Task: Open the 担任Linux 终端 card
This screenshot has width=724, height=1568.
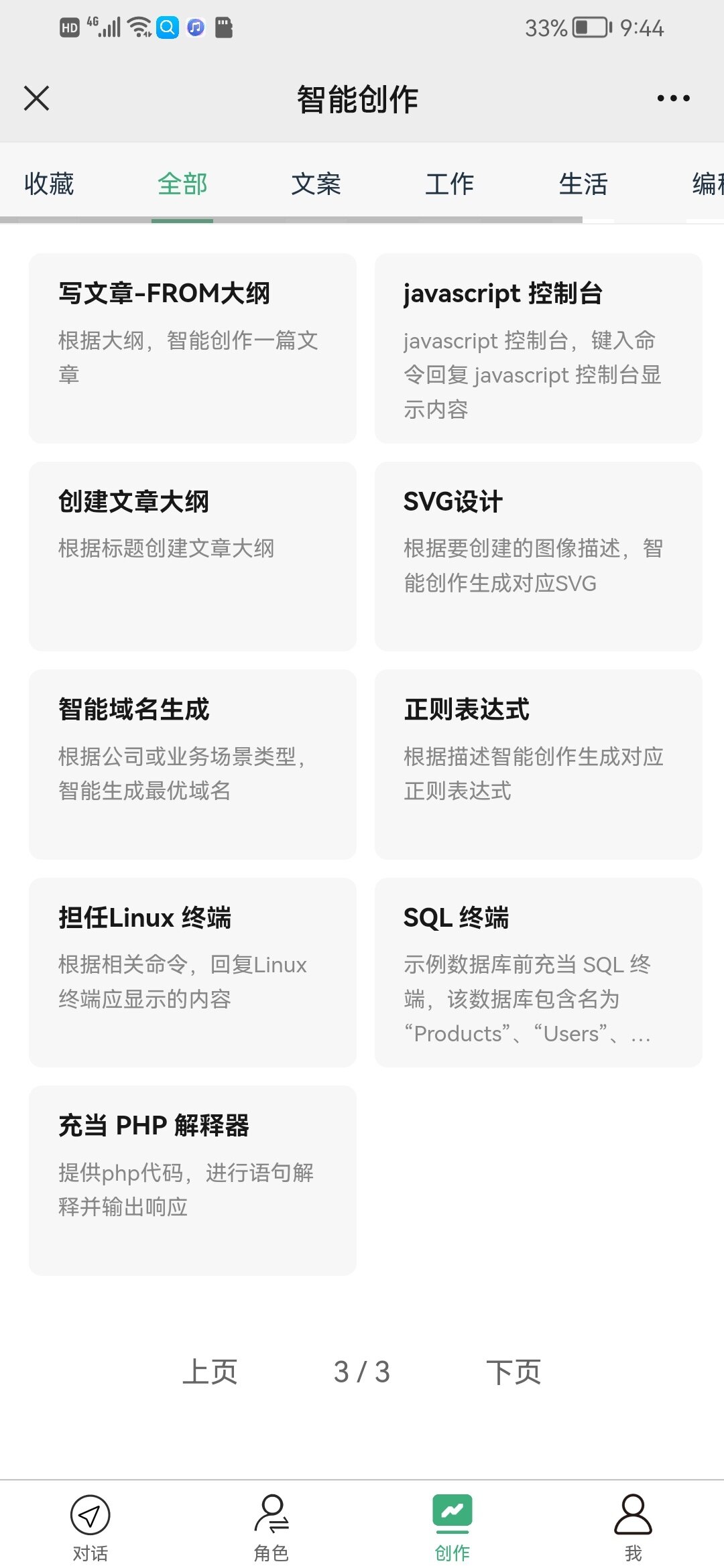Action: 192,972
